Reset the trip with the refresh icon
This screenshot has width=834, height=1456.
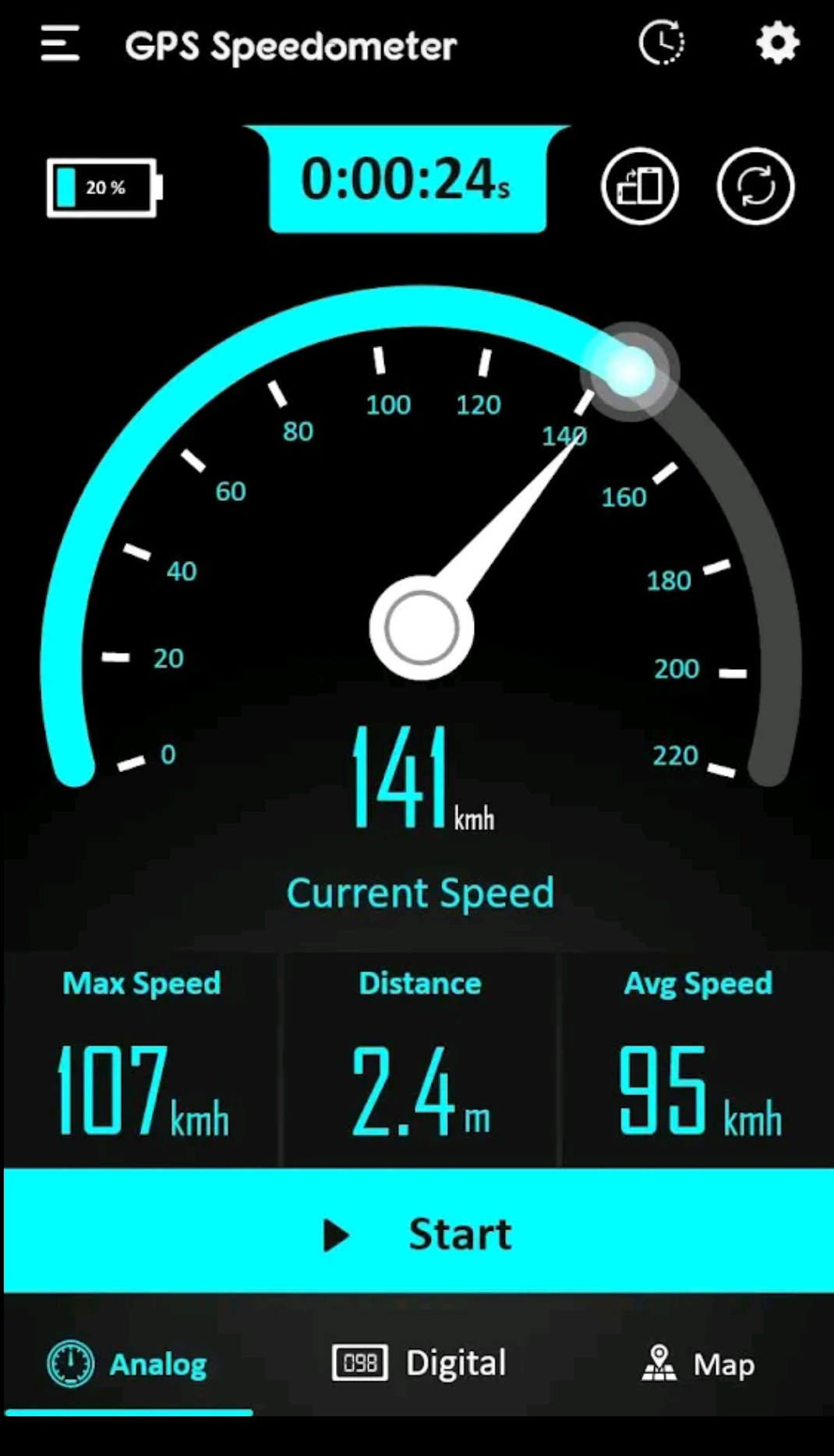[754, 186]
